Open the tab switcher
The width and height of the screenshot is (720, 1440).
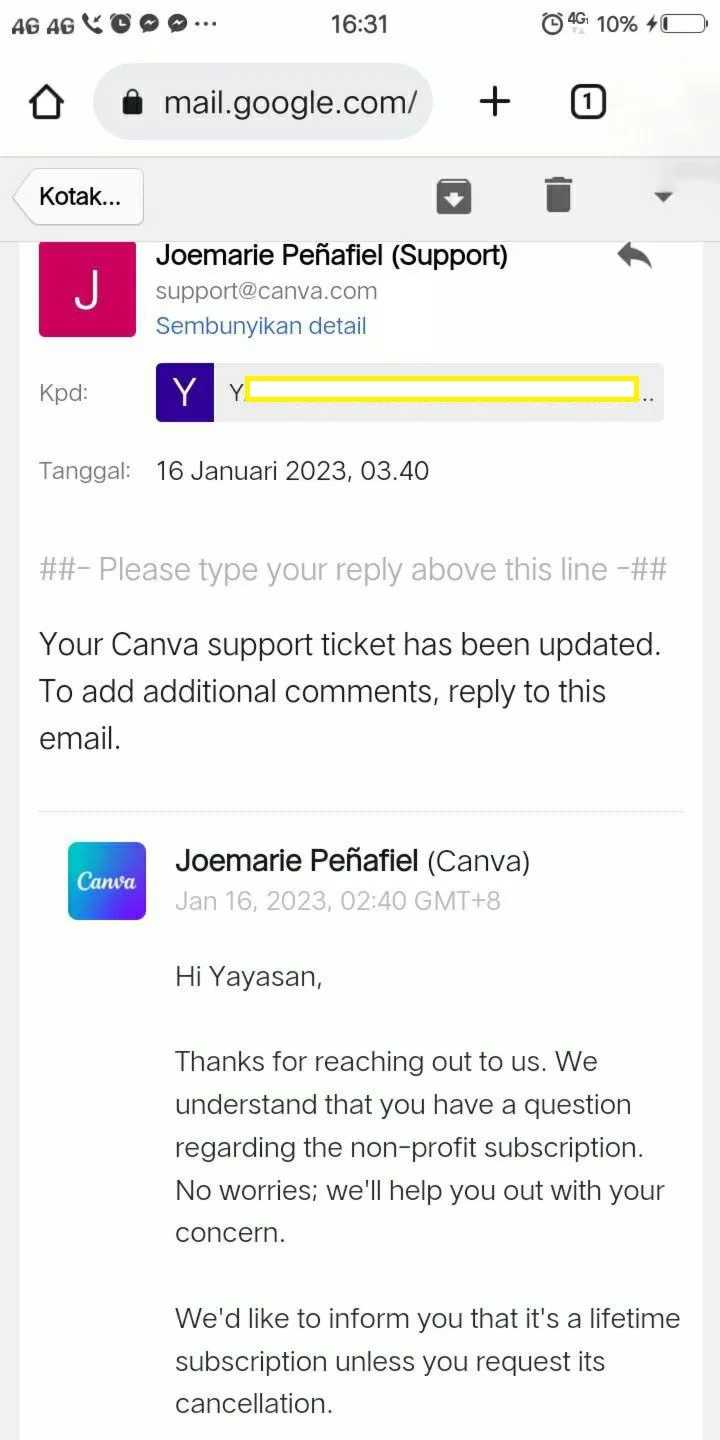tap(588, 101)
